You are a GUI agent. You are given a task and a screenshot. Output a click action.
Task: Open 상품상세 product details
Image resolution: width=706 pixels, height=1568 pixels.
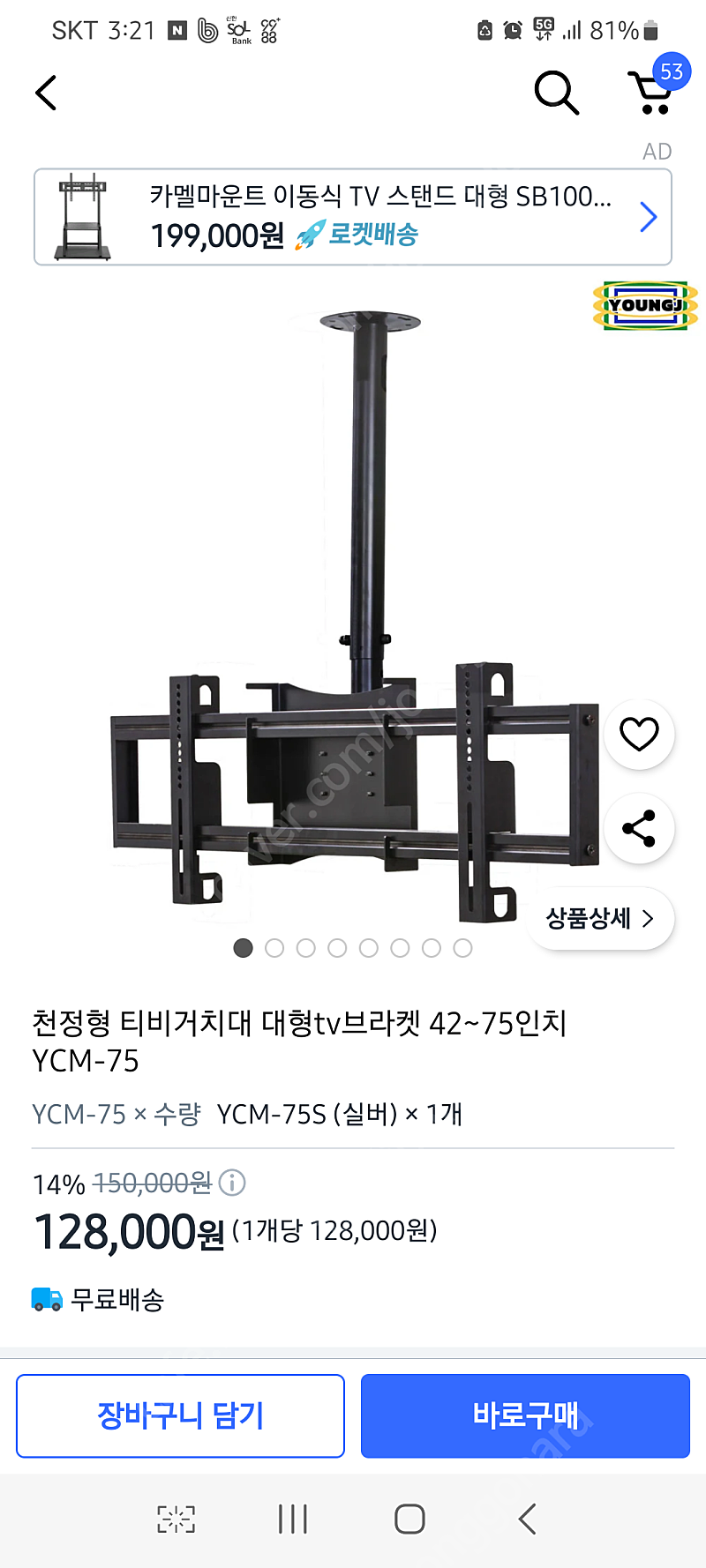pyautogui.click(x=601, y=918)
